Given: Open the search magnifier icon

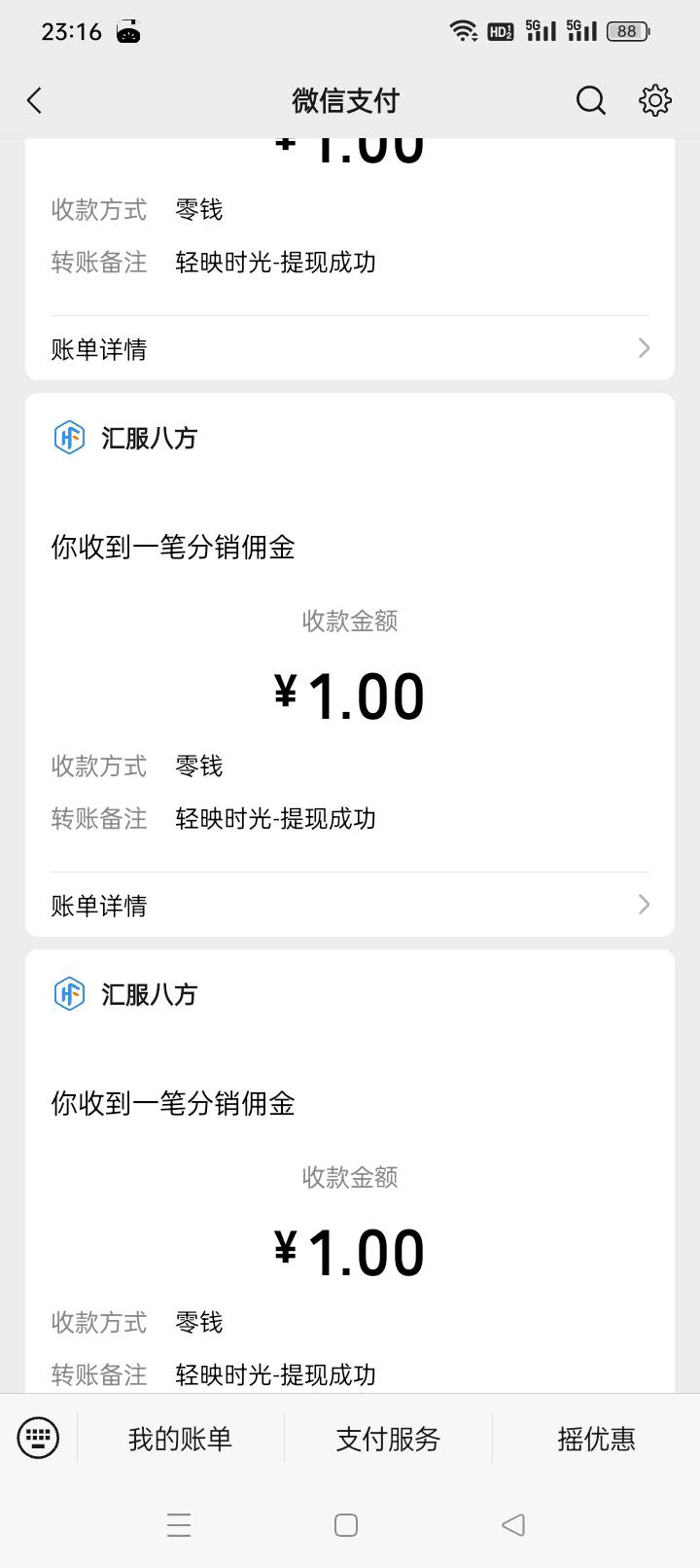Looking at the screenshot, I should pyautogui.click(x=590, y=100).
